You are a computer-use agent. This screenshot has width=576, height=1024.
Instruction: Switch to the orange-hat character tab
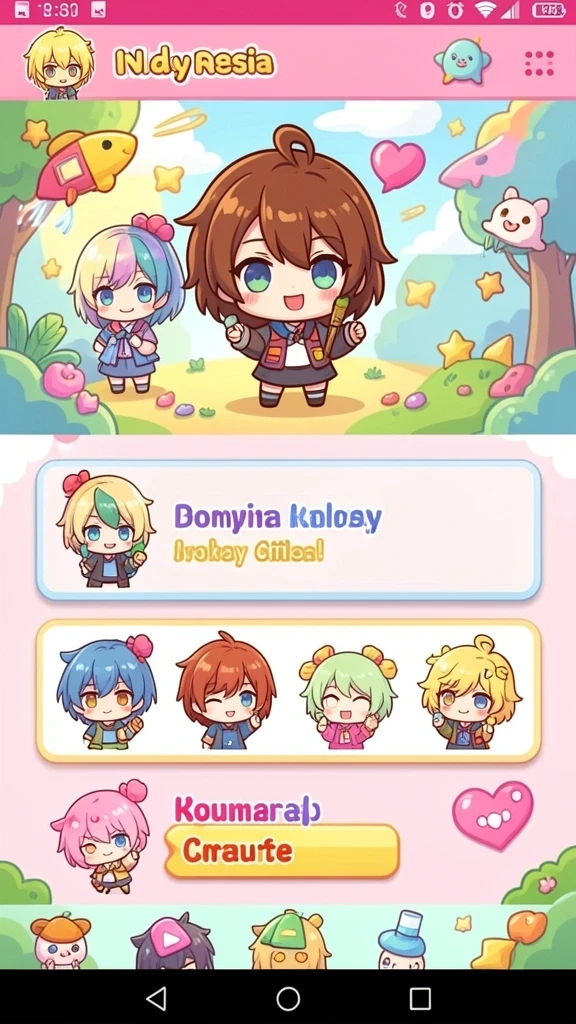(61, 940)
